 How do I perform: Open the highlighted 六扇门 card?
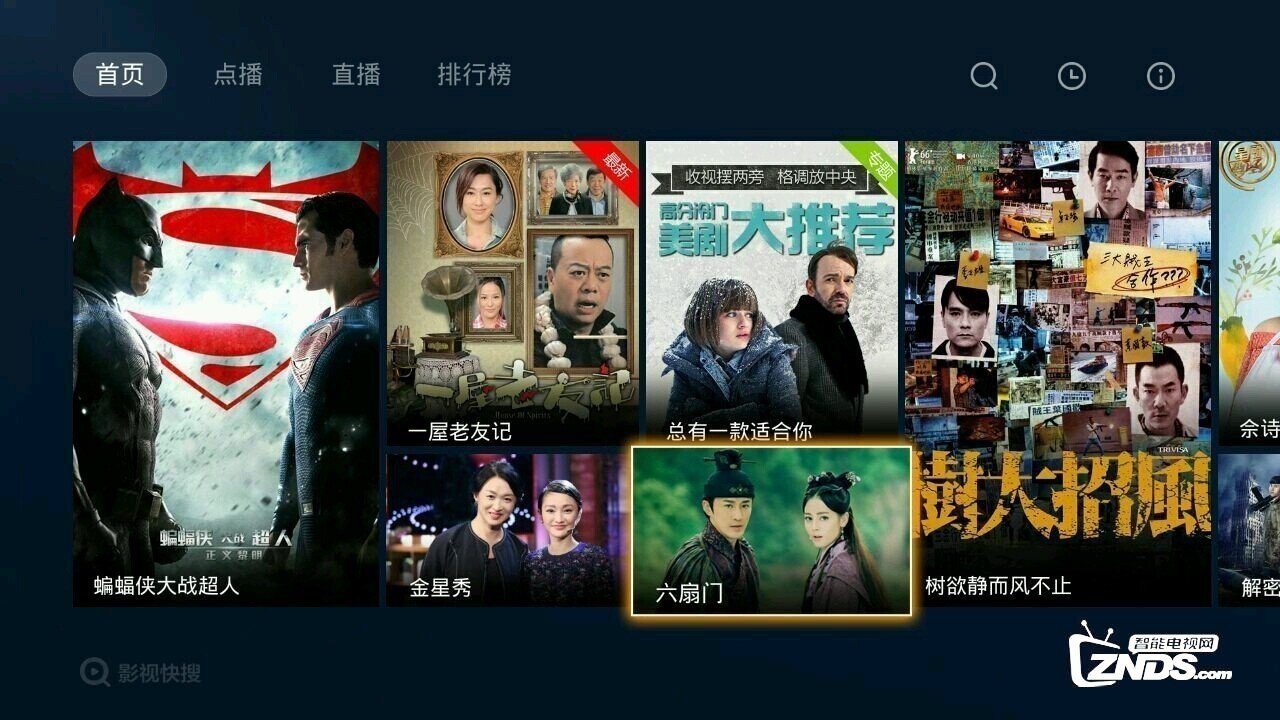click(771, 531)
